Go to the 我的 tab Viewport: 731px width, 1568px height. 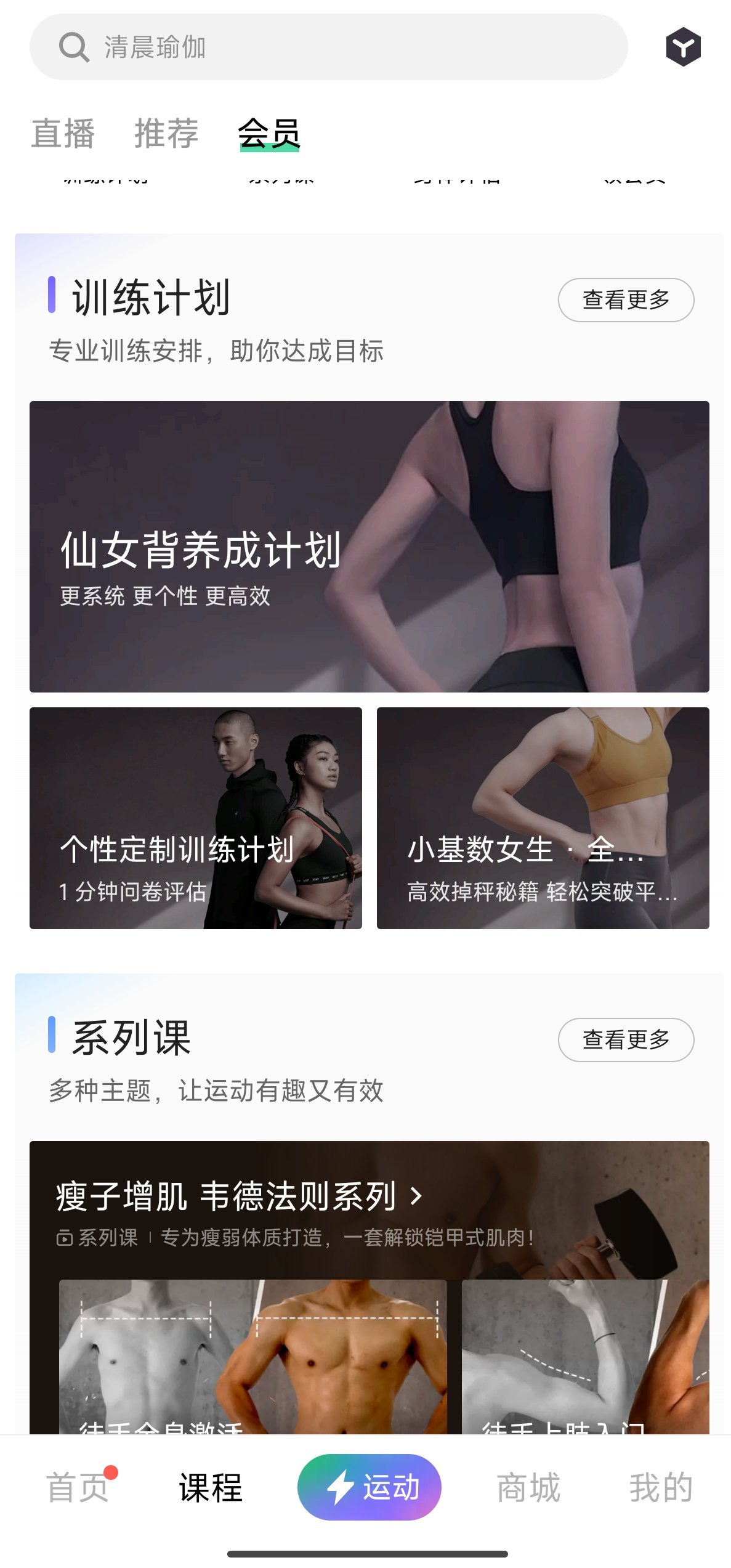[x=660, y=1487]
